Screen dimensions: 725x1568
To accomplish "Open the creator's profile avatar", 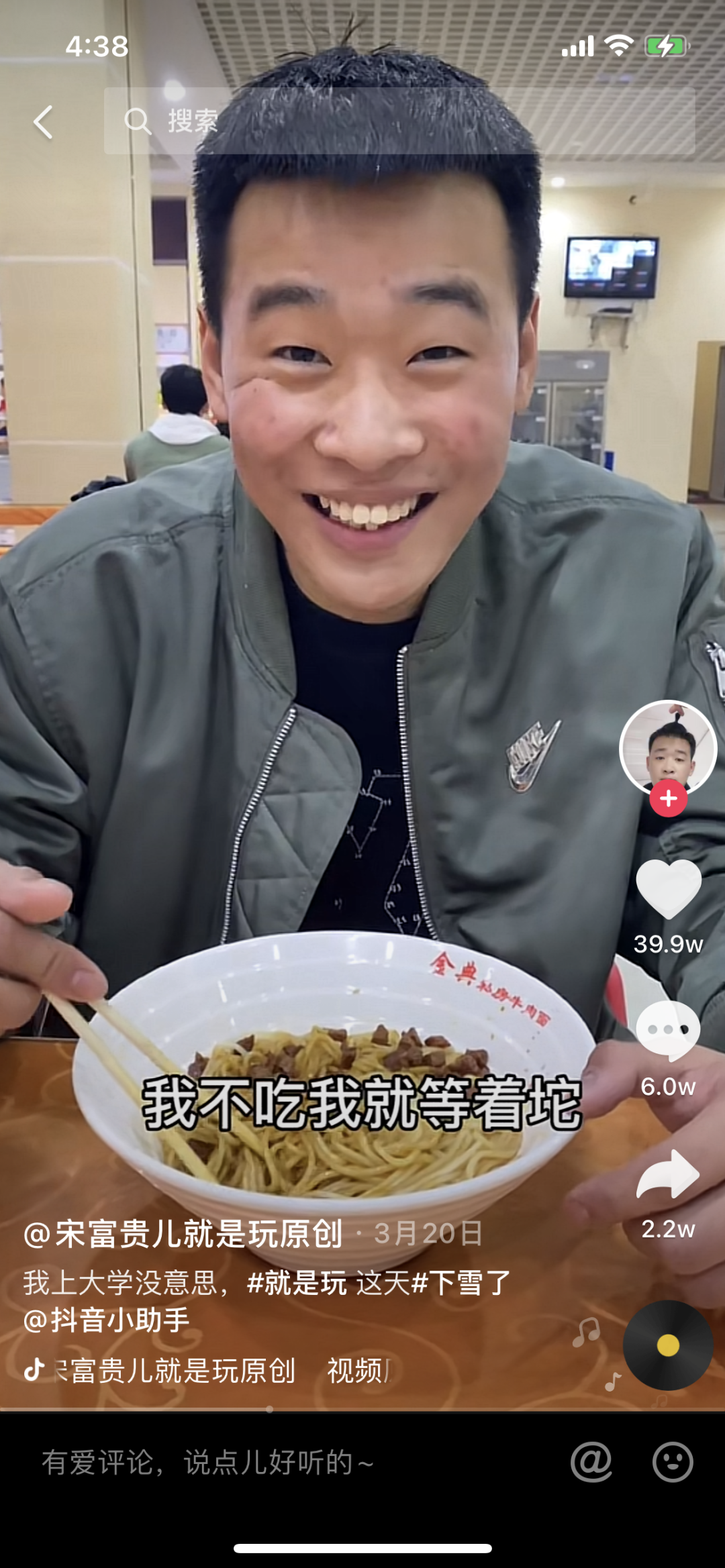I will [668, 748].
